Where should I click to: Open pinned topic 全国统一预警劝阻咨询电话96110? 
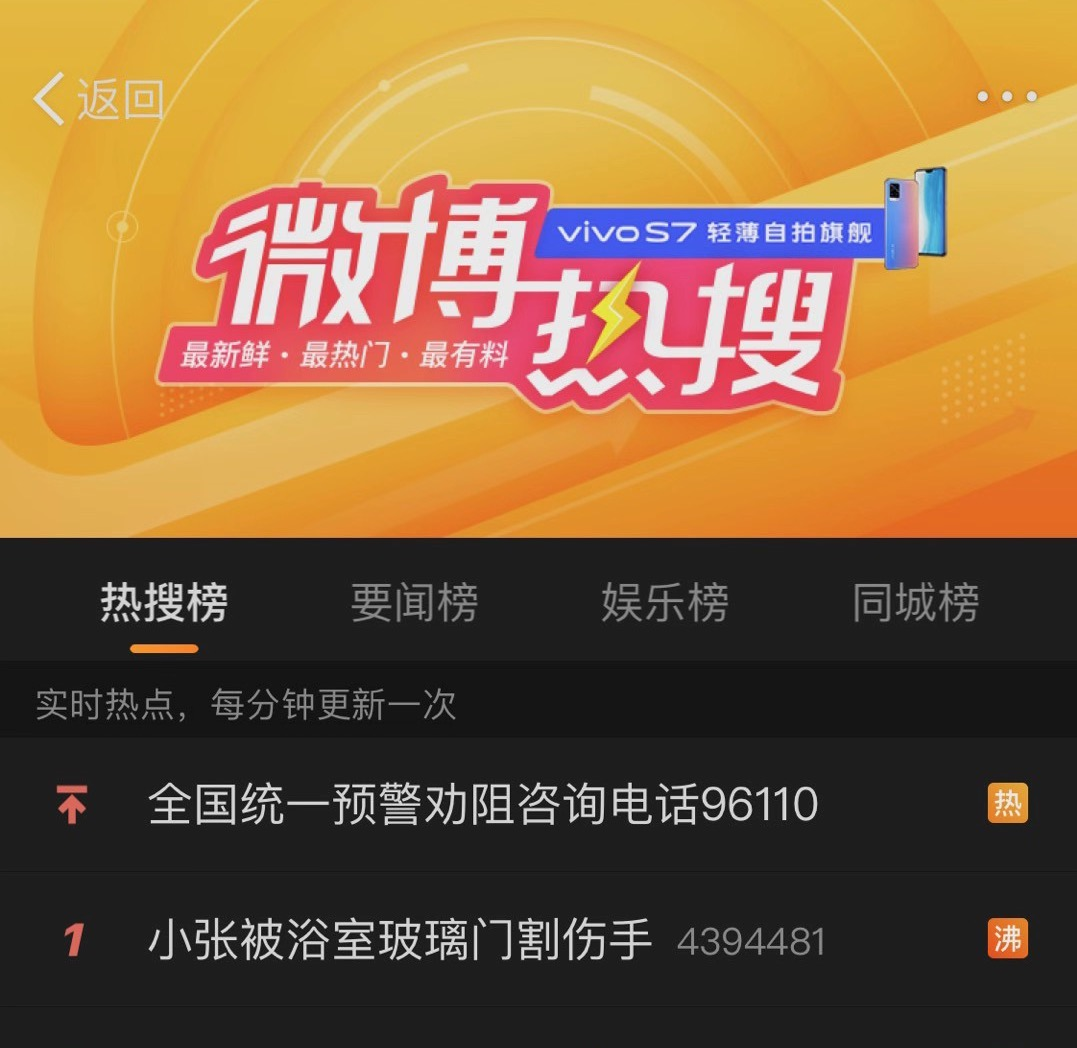(x=482, y=804)
